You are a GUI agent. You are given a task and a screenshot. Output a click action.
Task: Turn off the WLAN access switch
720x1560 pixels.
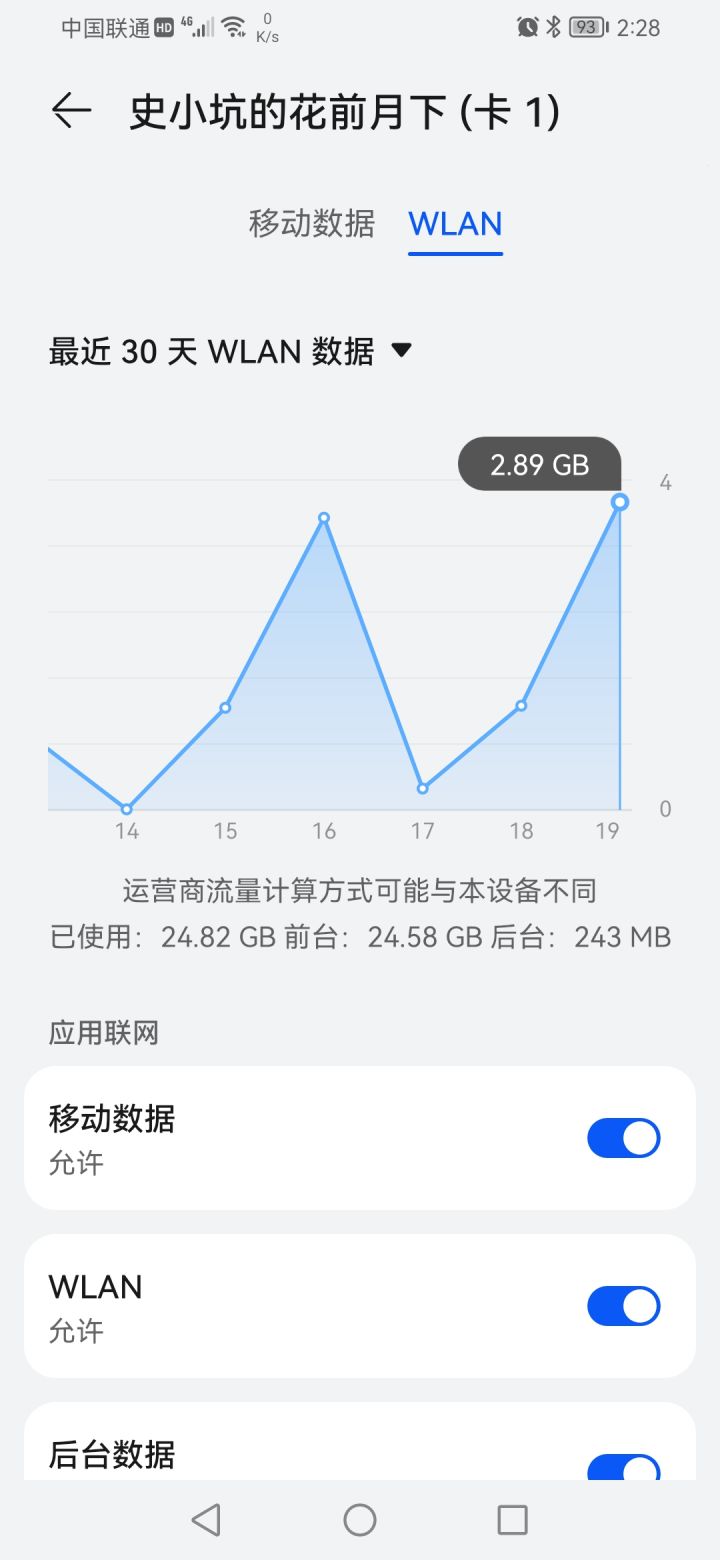624,1306
